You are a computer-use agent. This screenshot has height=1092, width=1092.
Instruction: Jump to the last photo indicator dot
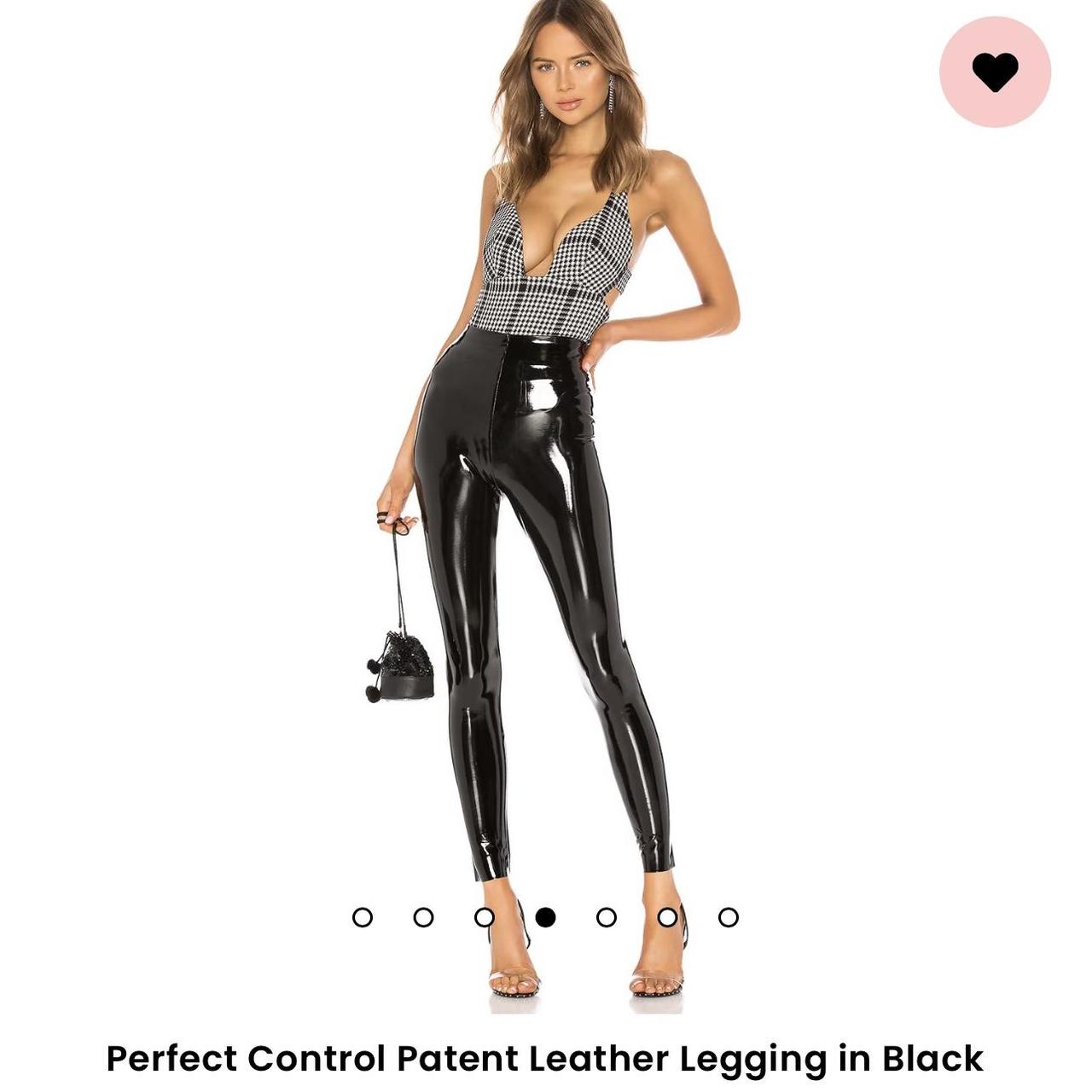click(x=729, y=917)
